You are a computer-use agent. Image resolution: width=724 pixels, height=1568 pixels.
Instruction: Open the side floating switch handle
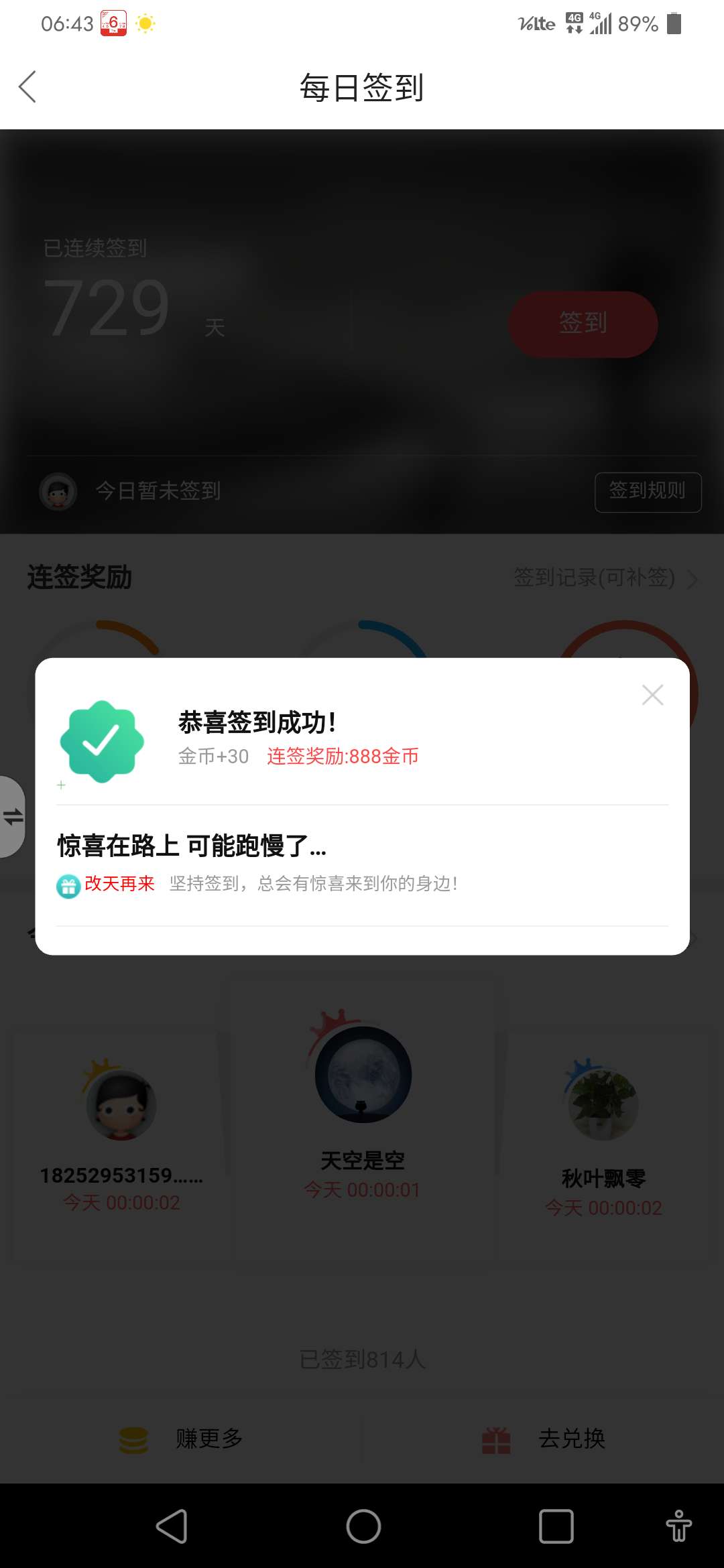[12, 817]
